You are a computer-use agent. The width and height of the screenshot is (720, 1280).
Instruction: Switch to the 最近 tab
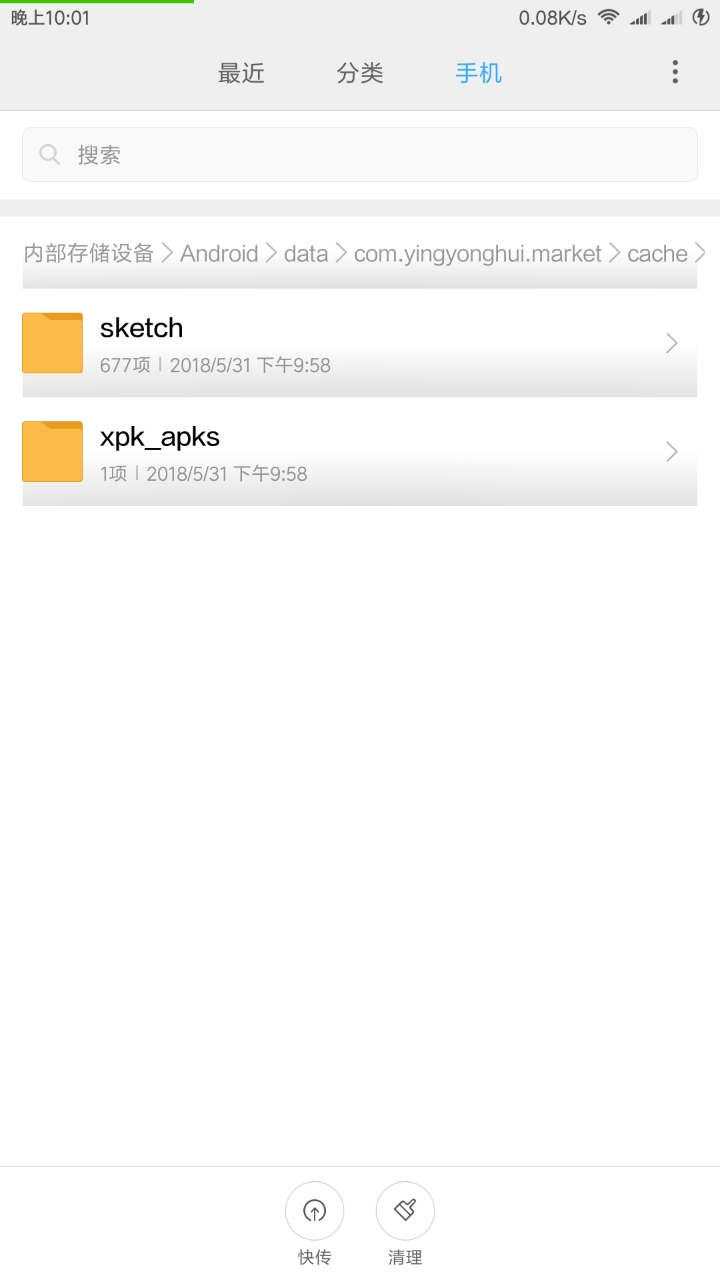click(x=241, y=73)
